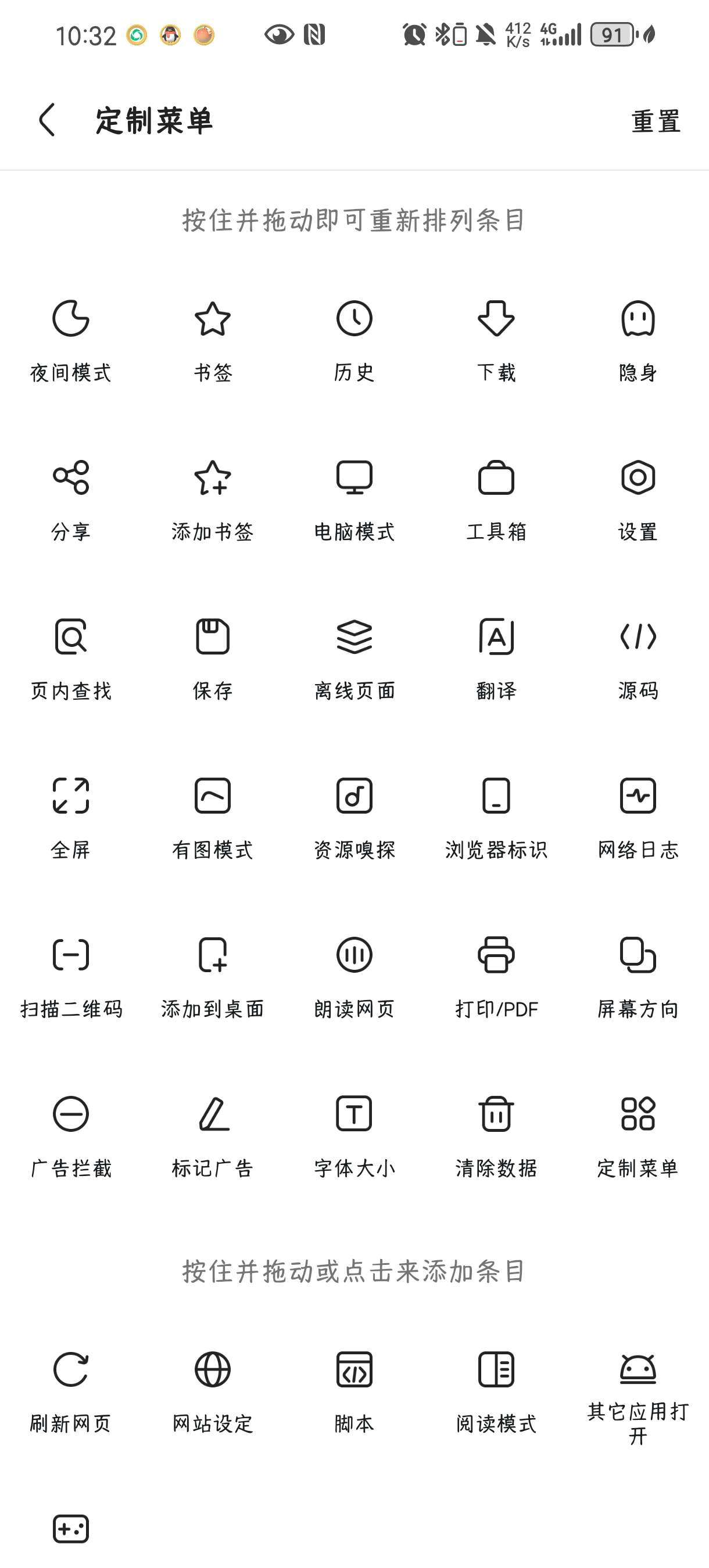Viewport: 709px width, 1568px height.
Task: Go back from 定制菜单 page
Action: click(x=47, y=120)
